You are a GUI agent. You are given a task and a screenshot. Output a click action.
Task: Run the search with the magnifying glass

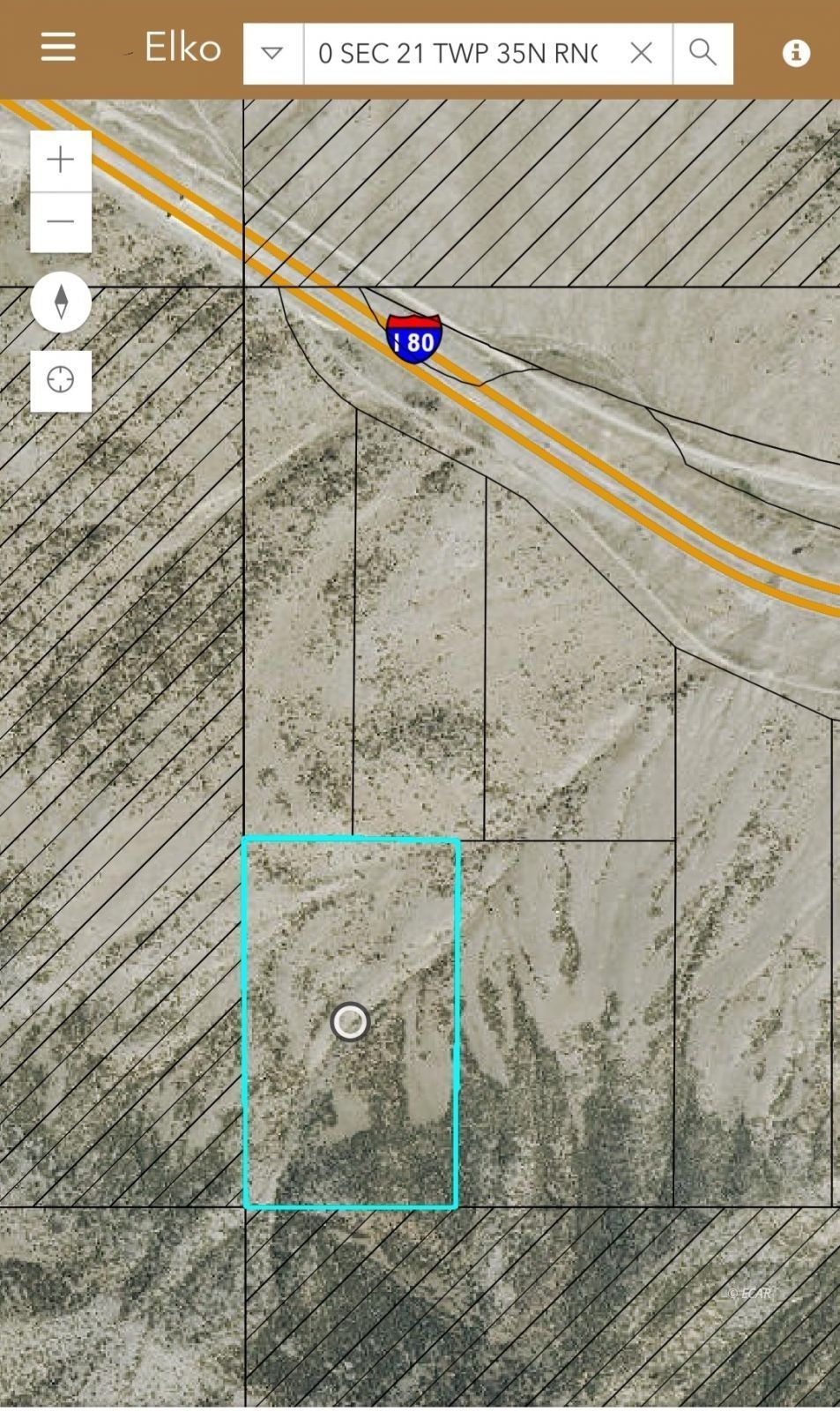pos(702,52)
